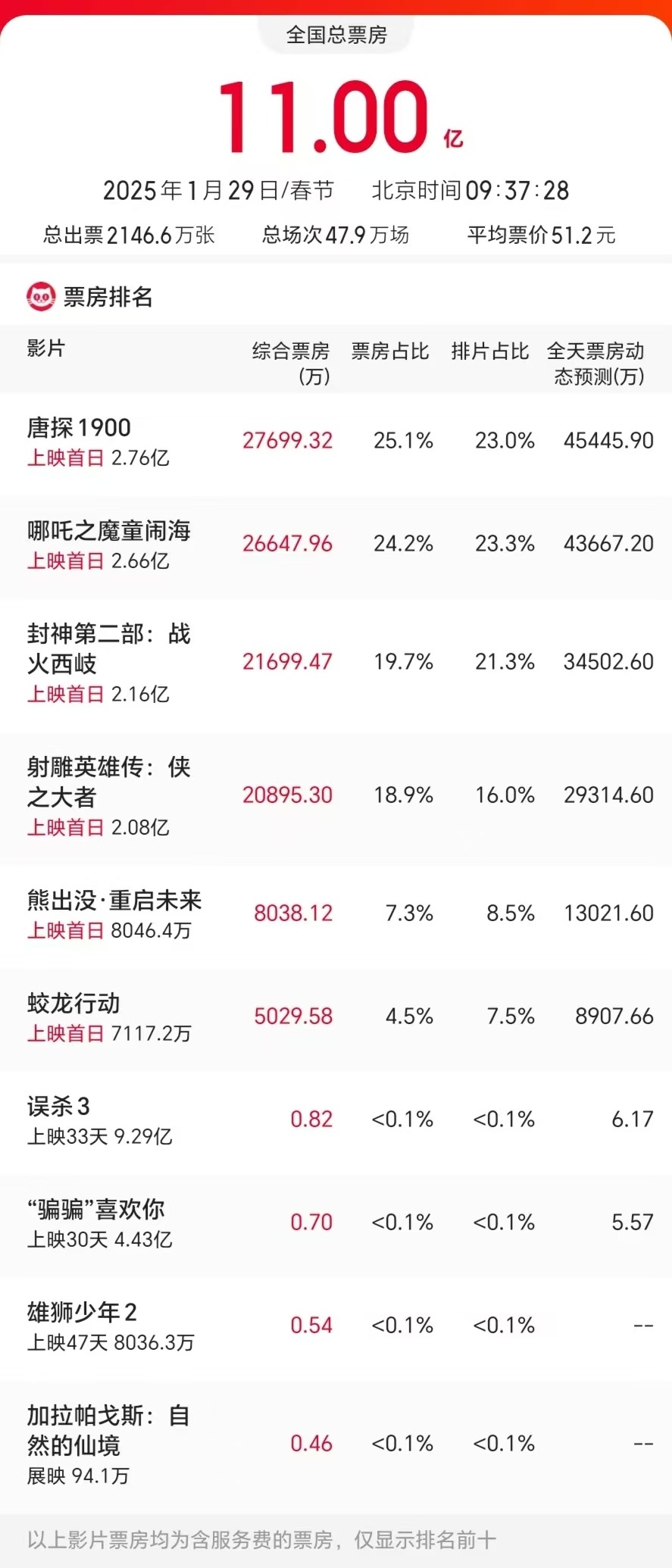This screenshot has width=672, height=1568.
Task: Click the Maoyan cat logo icon
Action: coord(42,297)
